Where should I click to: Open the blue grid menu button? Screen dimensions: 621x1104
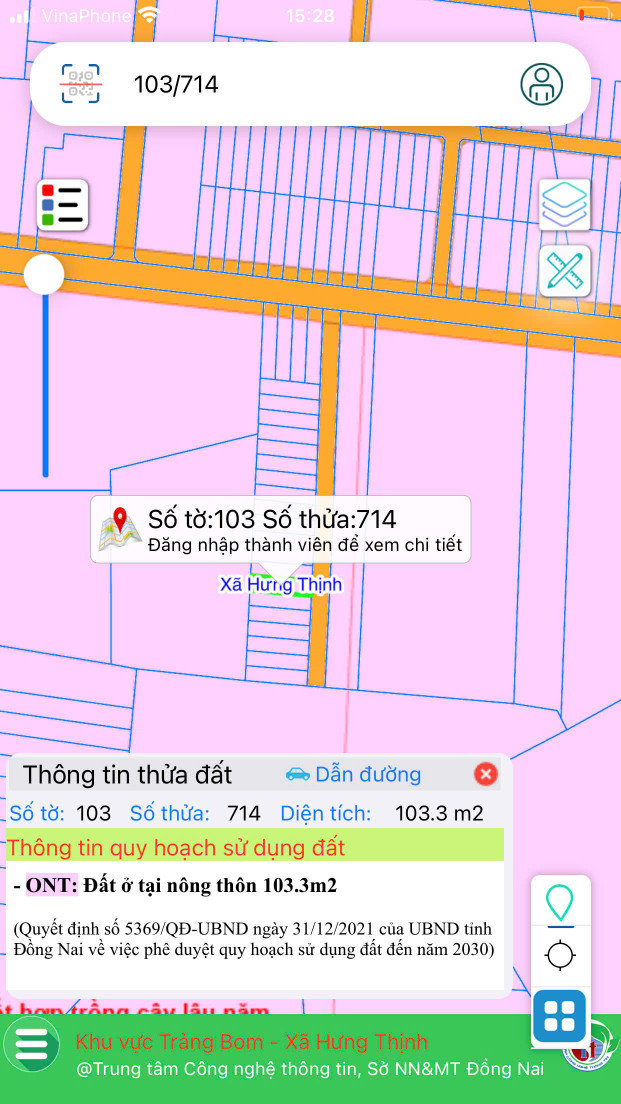pos(560,1016)
